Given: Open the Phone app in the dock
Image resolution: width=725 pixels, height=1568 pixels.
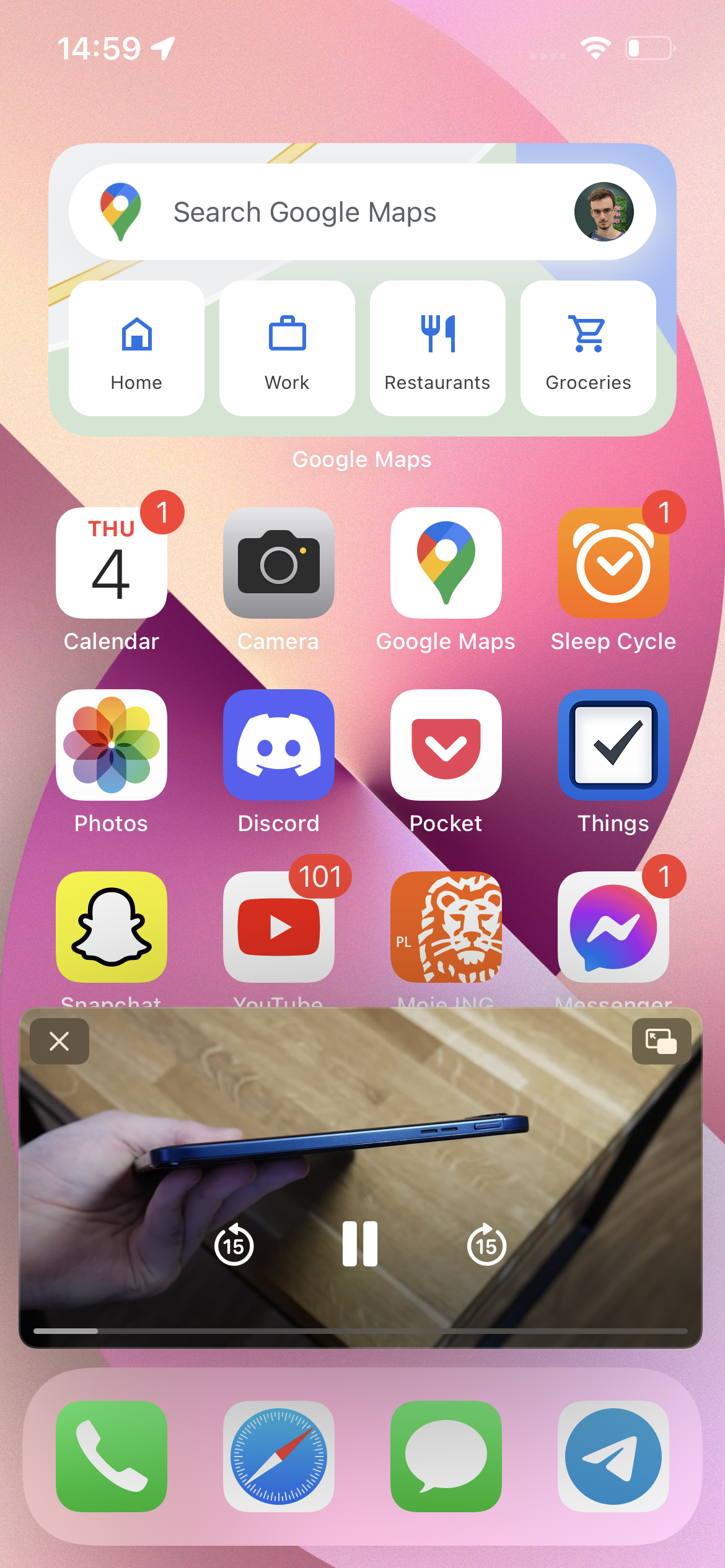Looking at the screenshot, I should [112, 1457].
